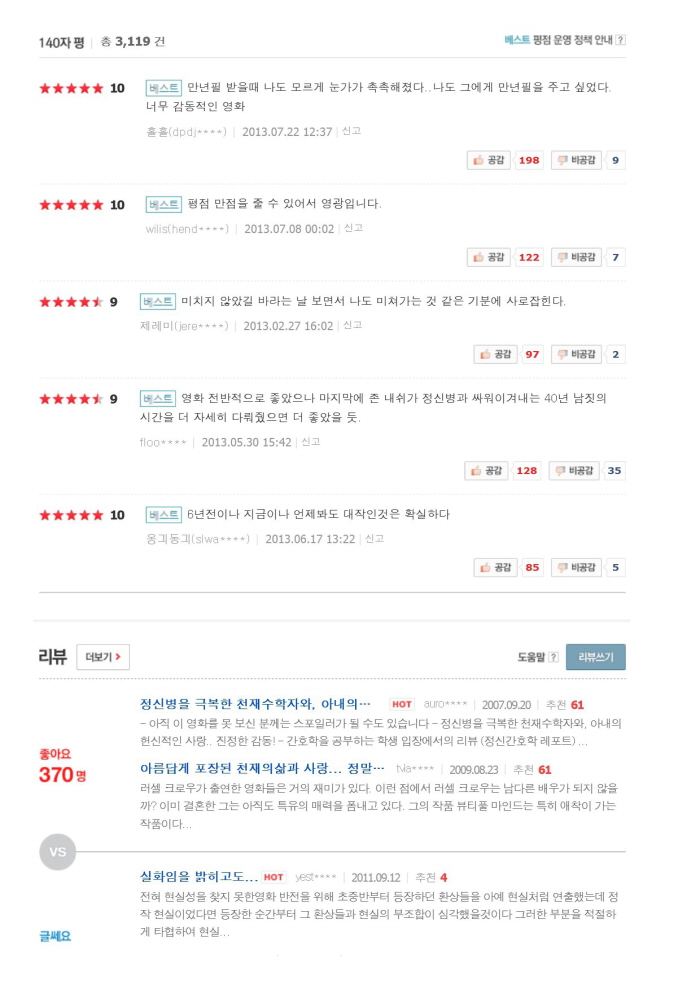
Task: Tap 비공감 on 제레미's review
Action: (576, 354)
